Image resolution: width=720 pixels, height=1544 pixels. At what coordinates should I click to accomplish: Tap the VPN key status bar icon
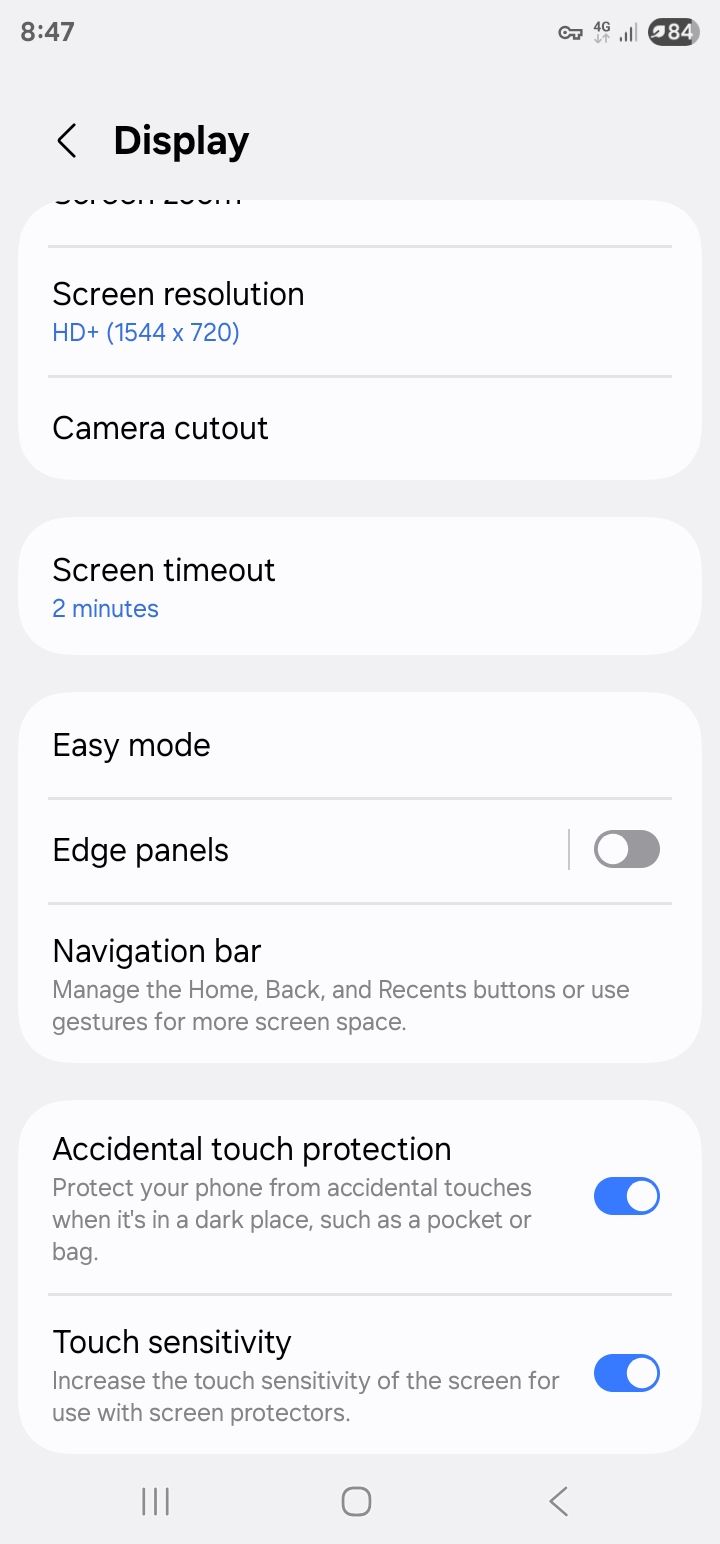click(x=569, y=31)
